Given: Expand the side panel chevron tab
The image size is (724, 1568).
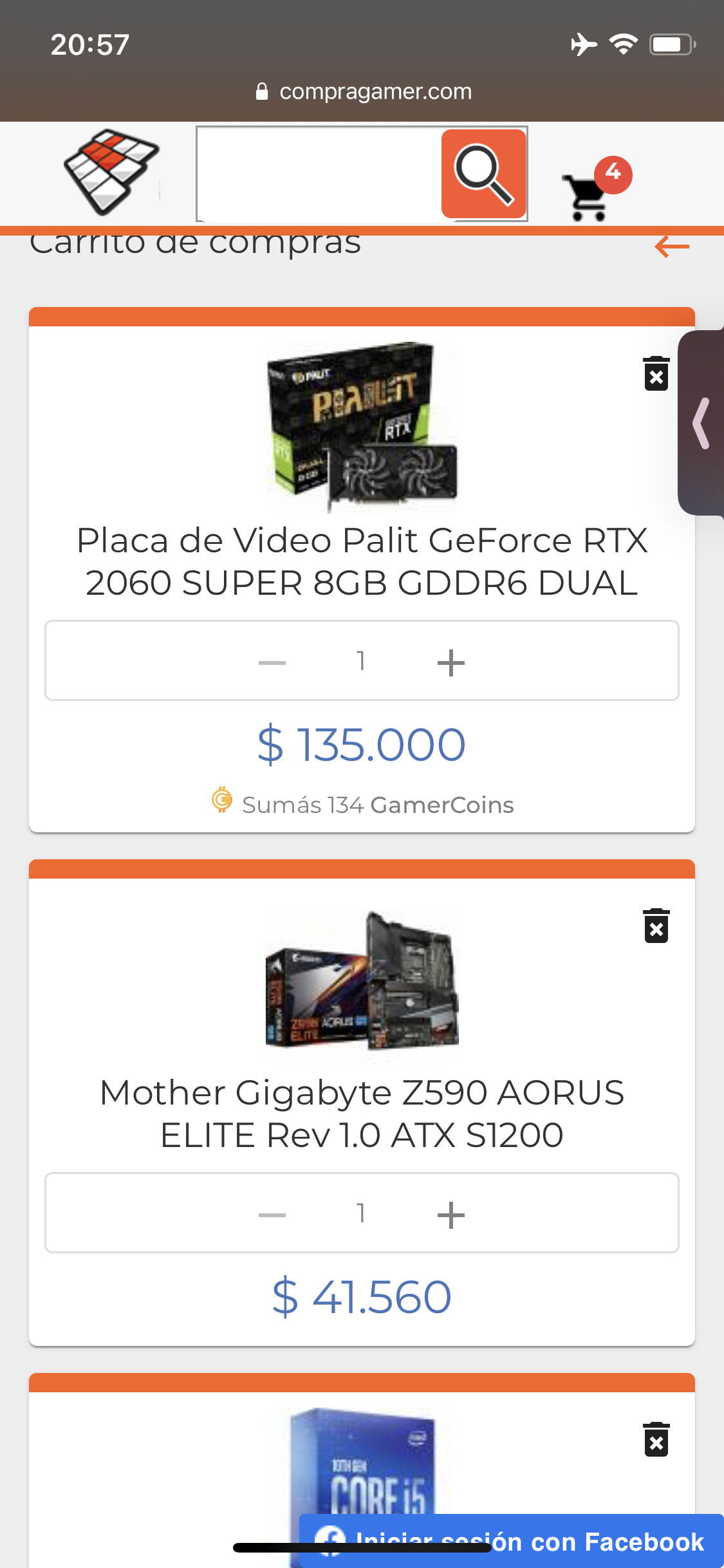Looking at the screenshot, I should 701,423.
